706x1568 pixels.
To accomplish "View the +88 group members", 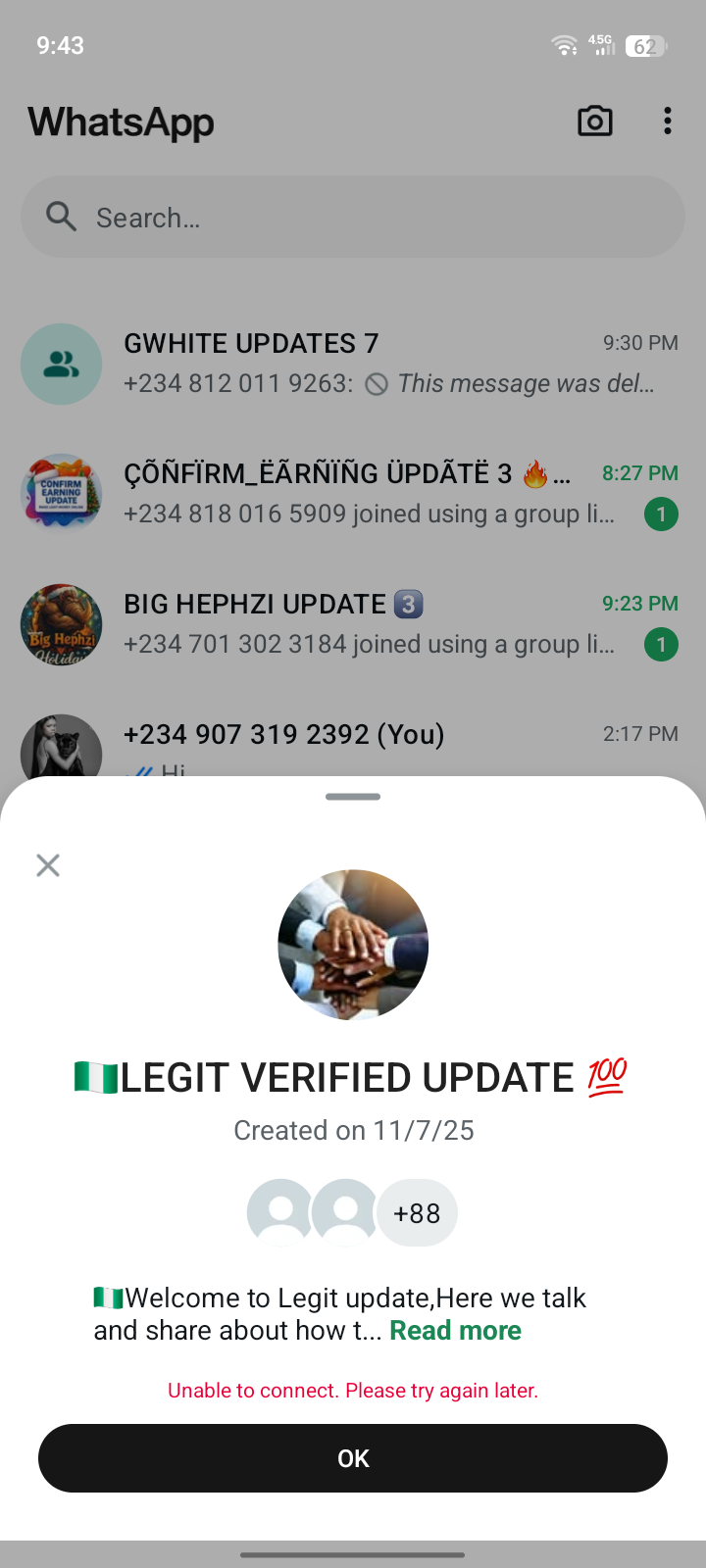I will pyautogui.click(x=417, y=1213).
